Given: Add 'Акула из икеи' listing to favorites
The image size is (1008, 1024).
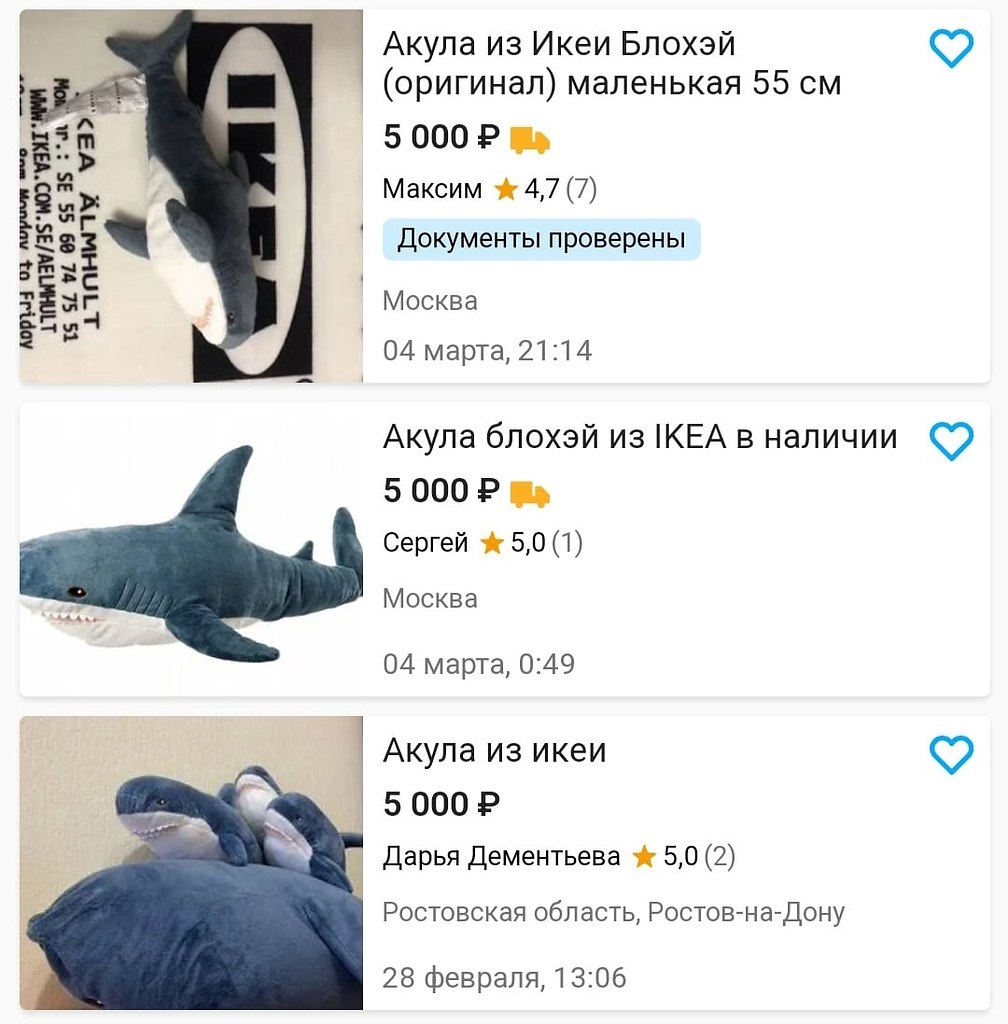Looking at the screenshot, I should (x=951, y=754).
